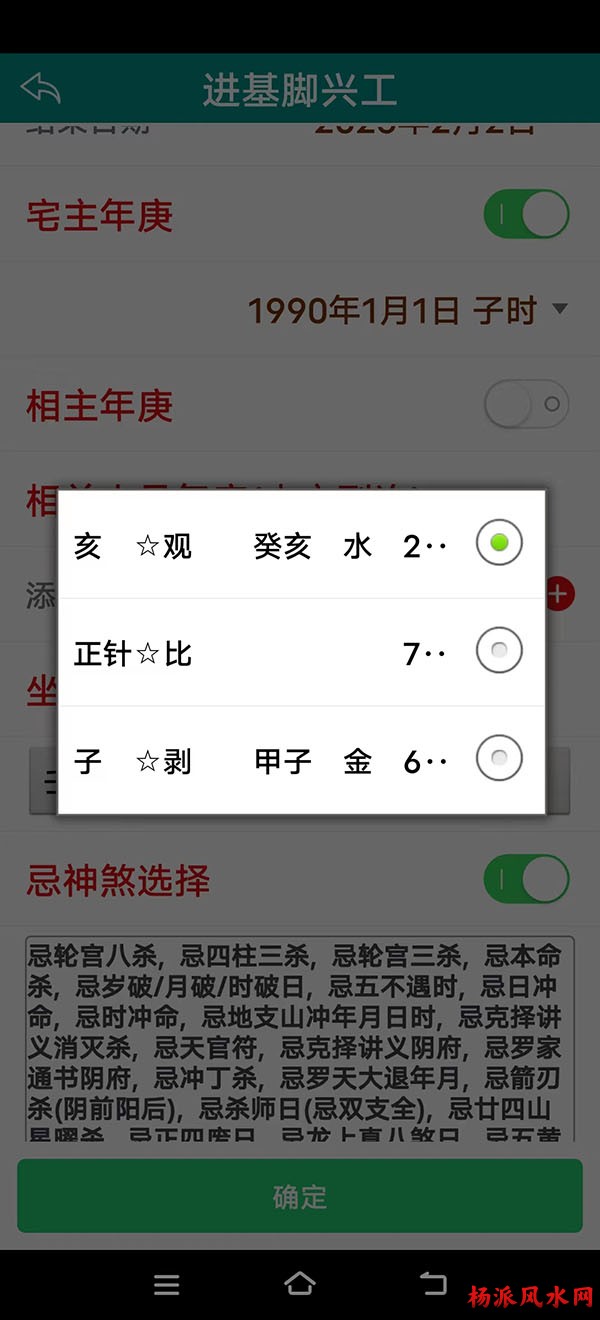Choose the 正针☆比 radio option

click(x=499, y=652)
